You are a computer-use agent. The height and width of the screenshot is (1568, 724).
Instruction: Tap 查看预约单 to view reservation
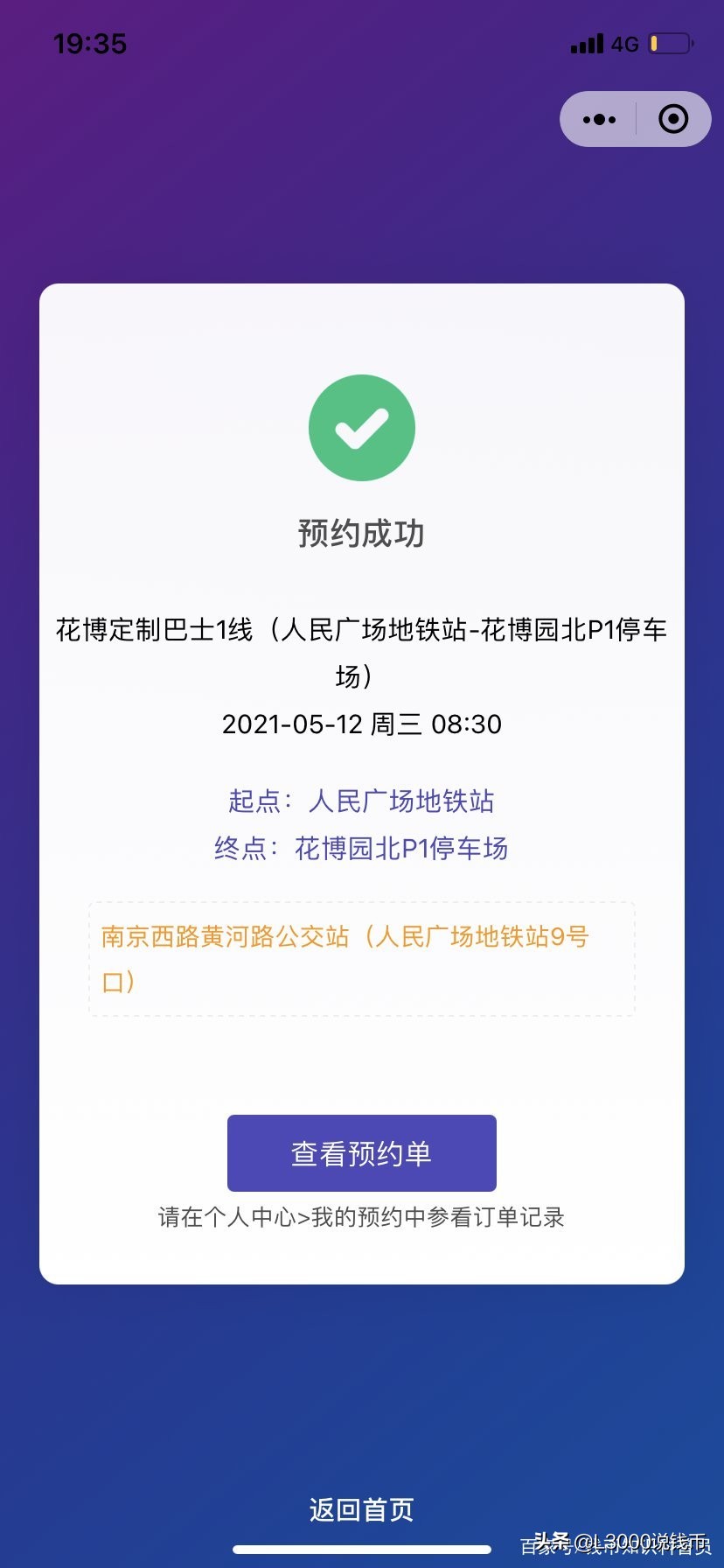(360, 1153)
